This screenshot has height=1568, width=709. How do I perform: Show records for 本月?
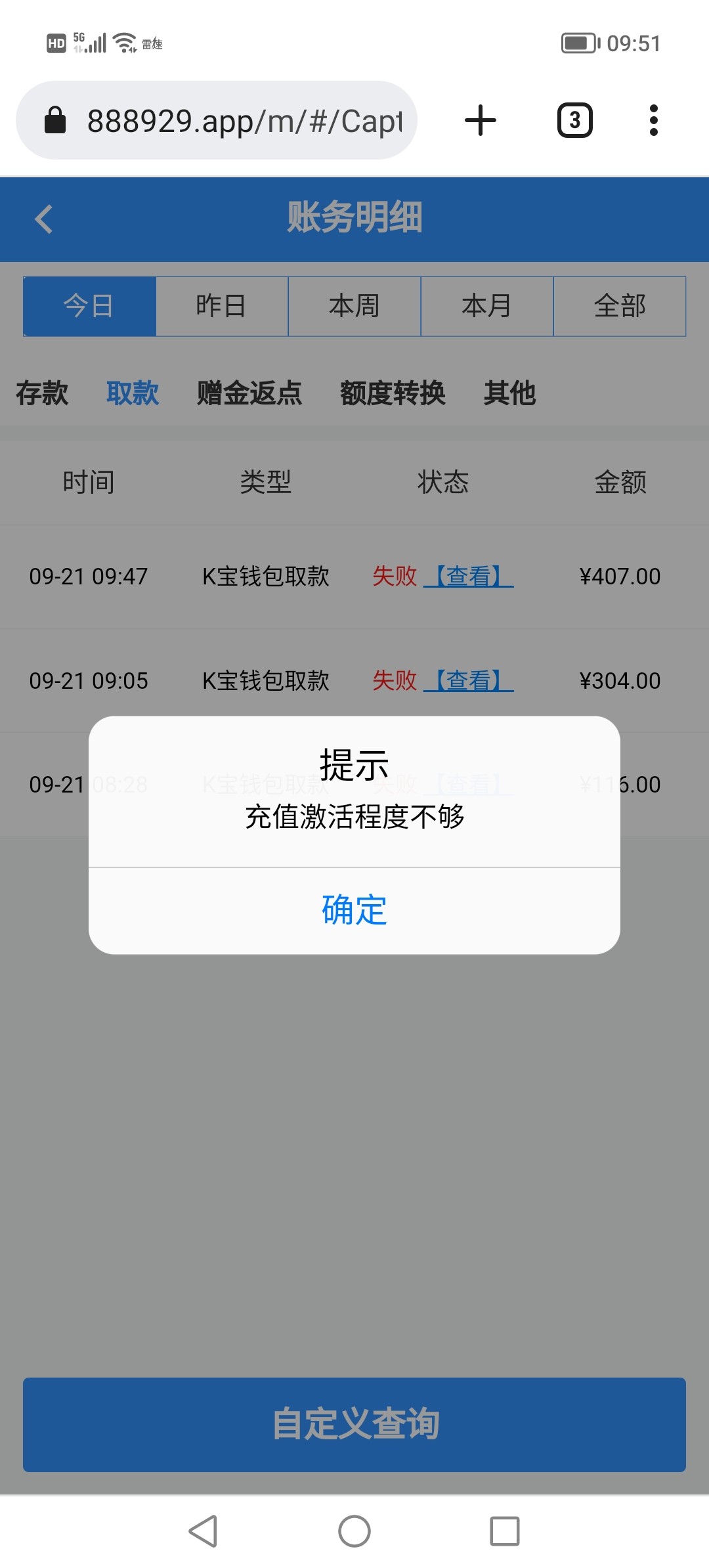[486, 306]
